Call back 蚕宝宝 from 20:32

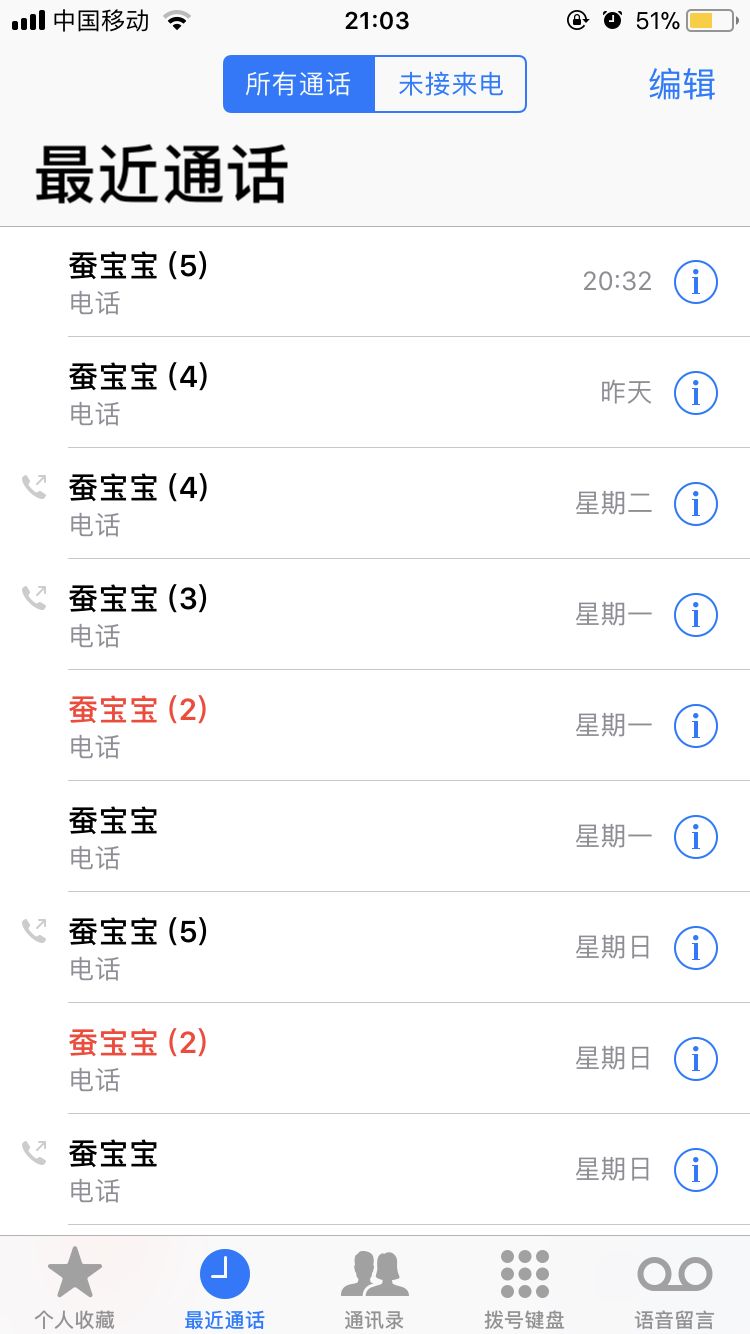tap(300, 282)
